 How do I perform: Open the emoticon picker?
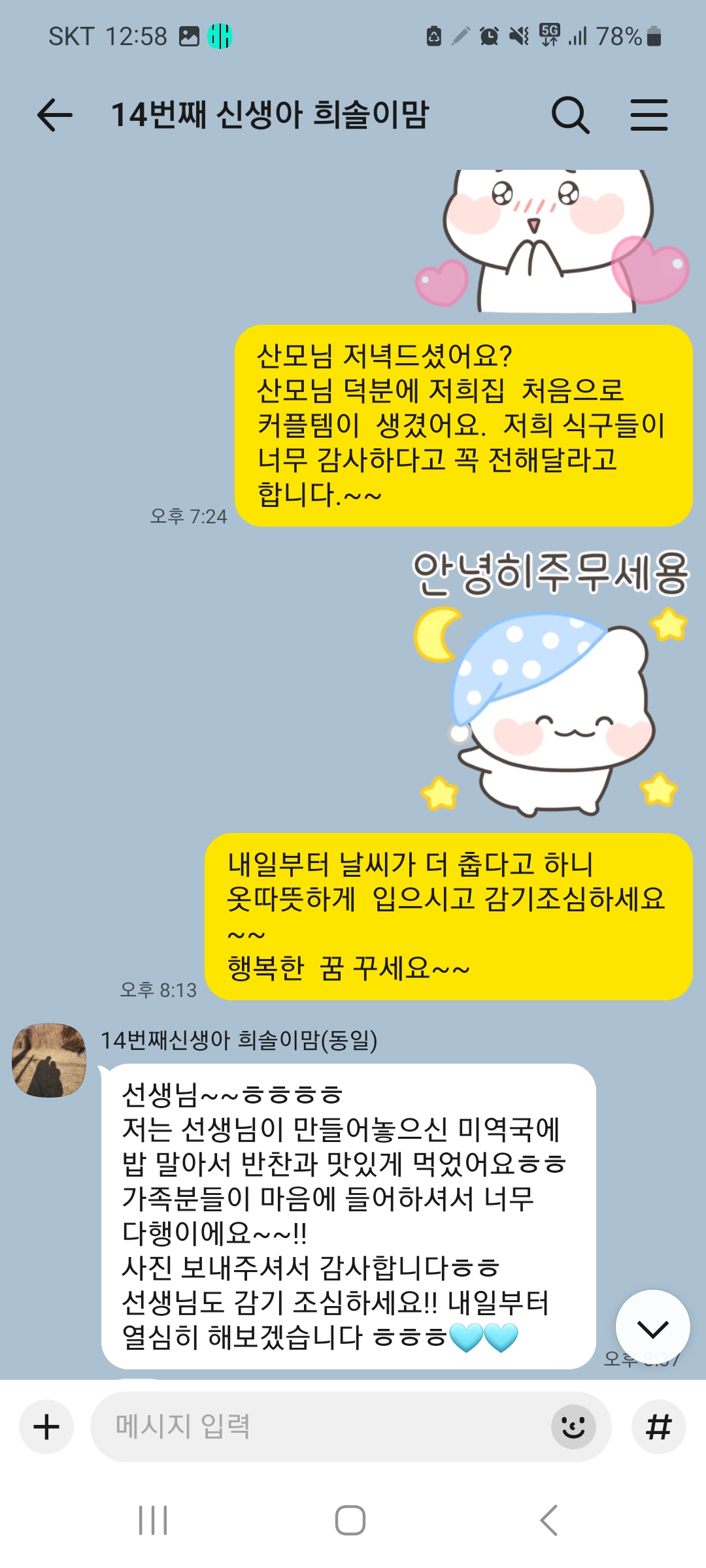pos(573,1426)
